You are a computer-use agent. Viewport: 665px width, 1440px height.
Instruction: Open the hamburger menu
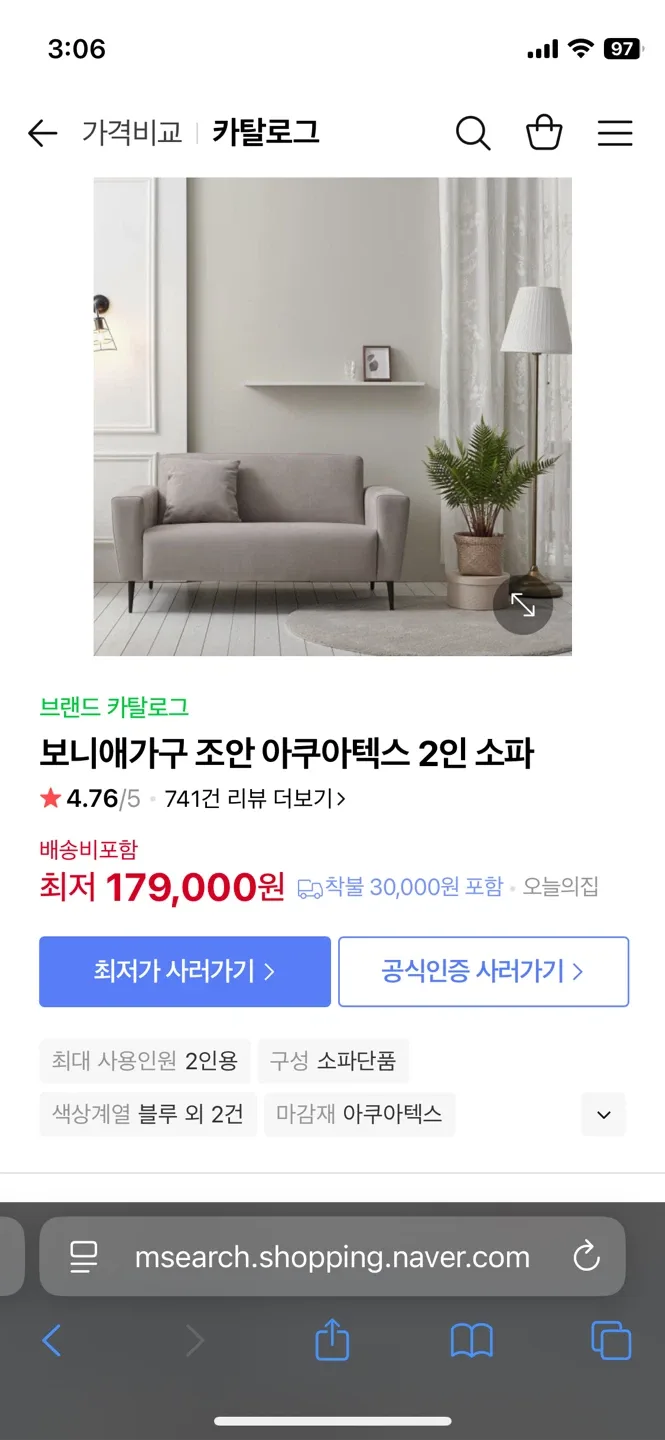pos(615,133)
